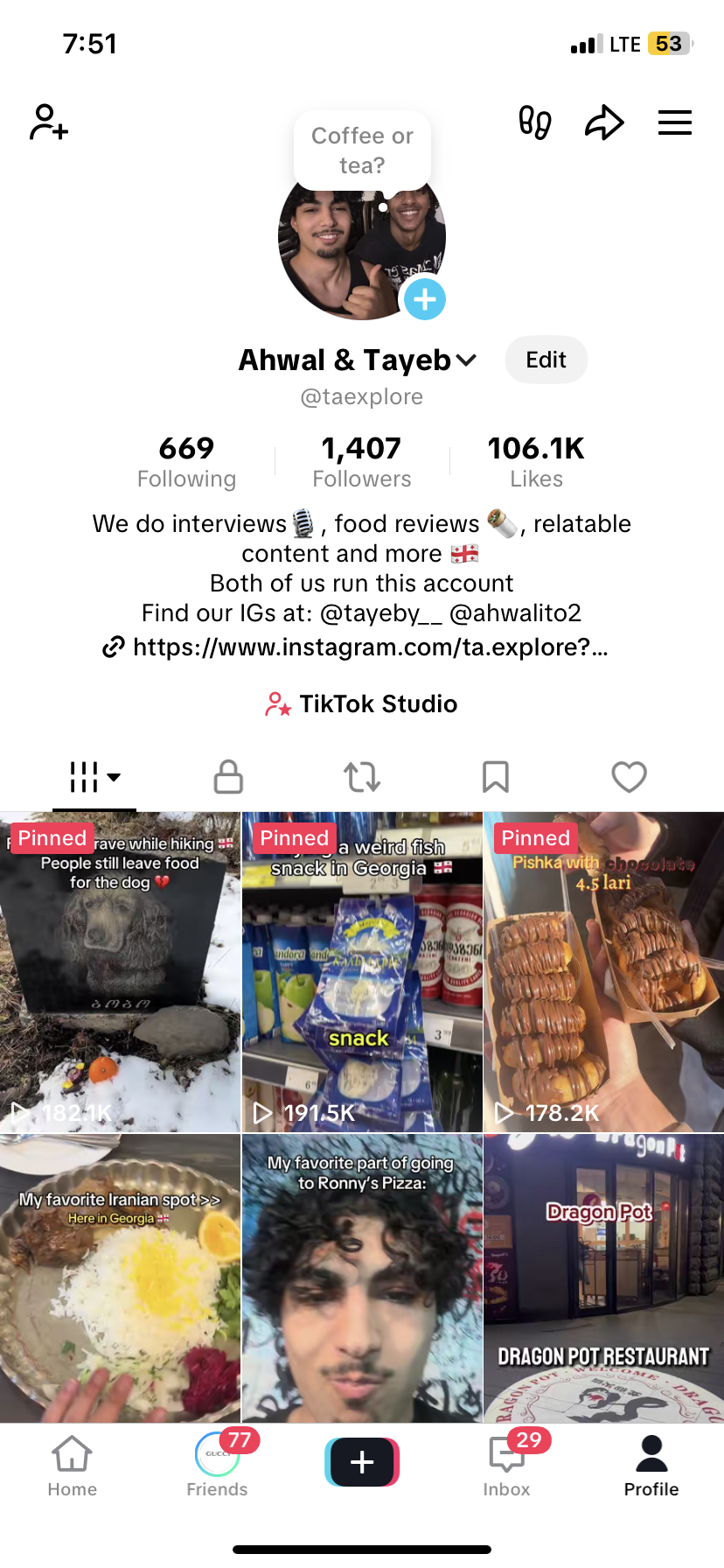Tap the Edit profile button

(546, 360)
